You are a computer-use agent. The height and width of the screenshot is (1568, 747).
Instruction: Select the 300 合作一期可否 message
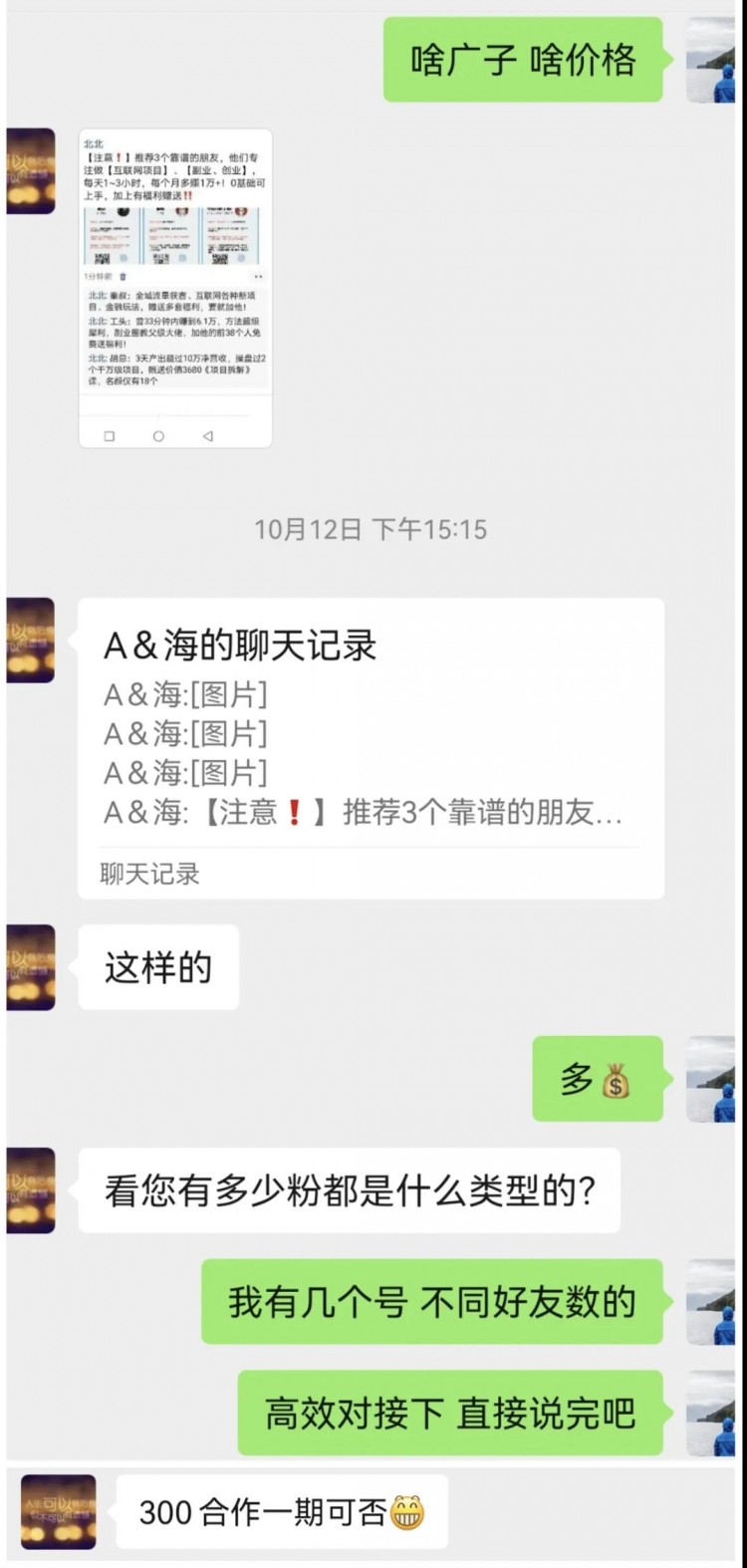pyautogui.click(x=279, y=1511)
